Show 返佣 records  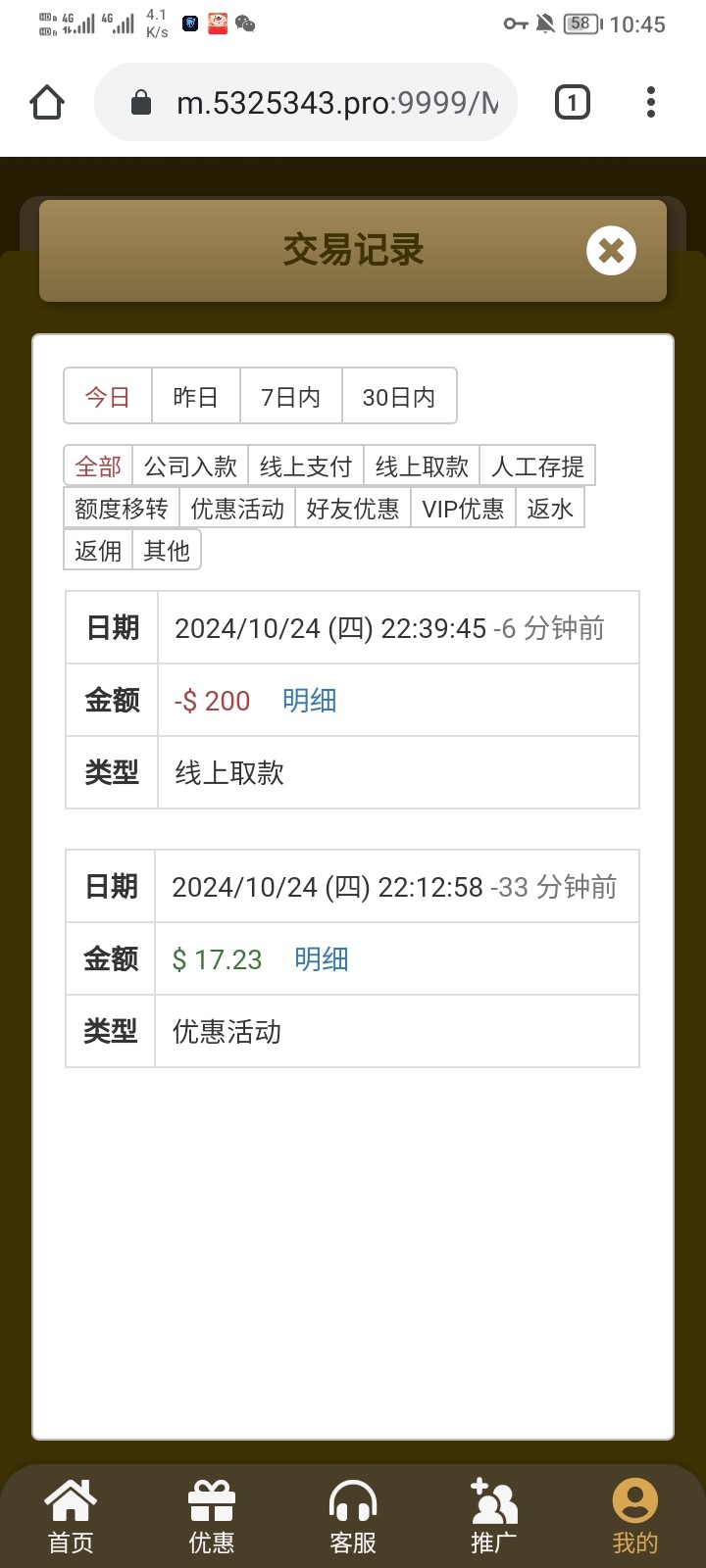click(x=98, y=551)
